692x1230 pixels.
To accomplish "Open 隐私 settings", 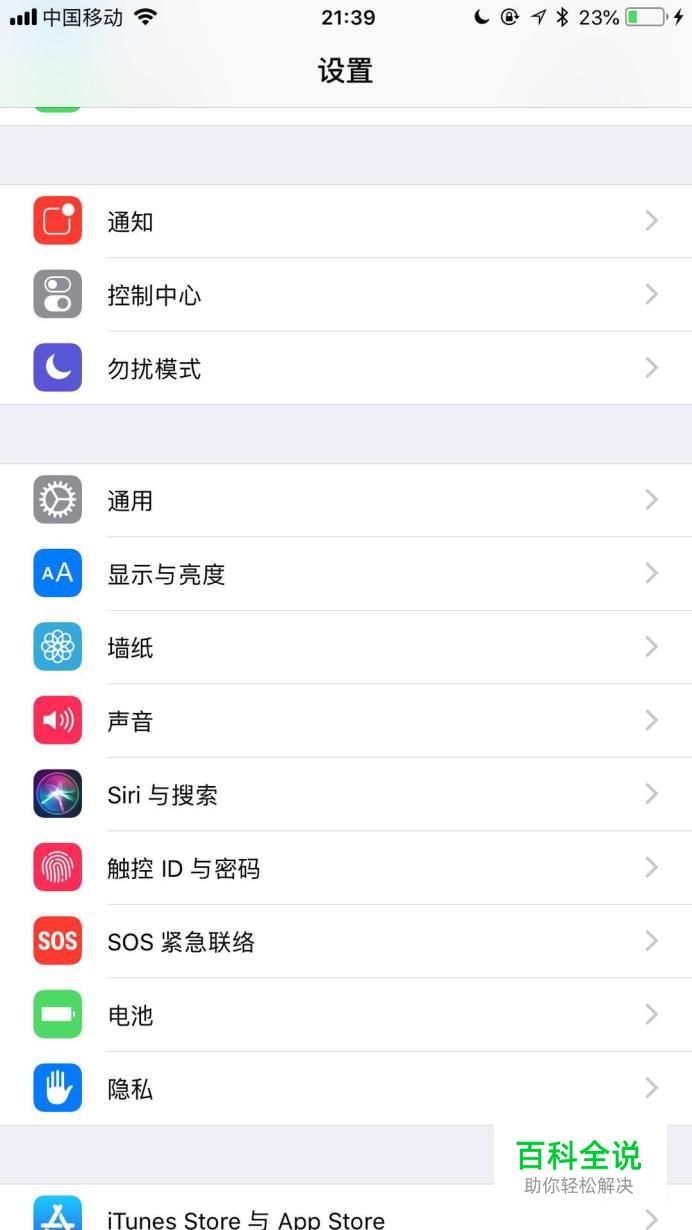I will (345, 1088).
